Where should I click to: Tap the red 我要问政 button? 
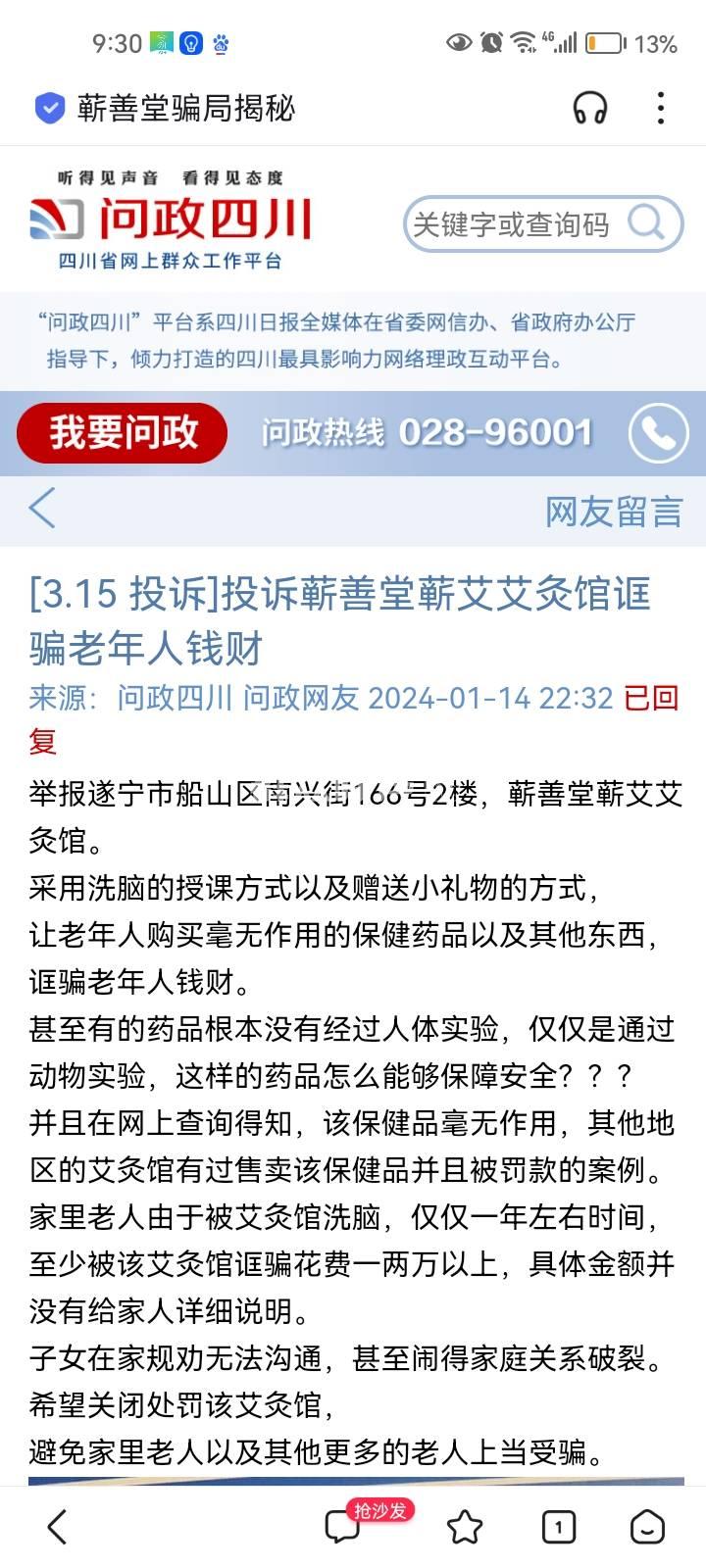[x=123, y=432]
